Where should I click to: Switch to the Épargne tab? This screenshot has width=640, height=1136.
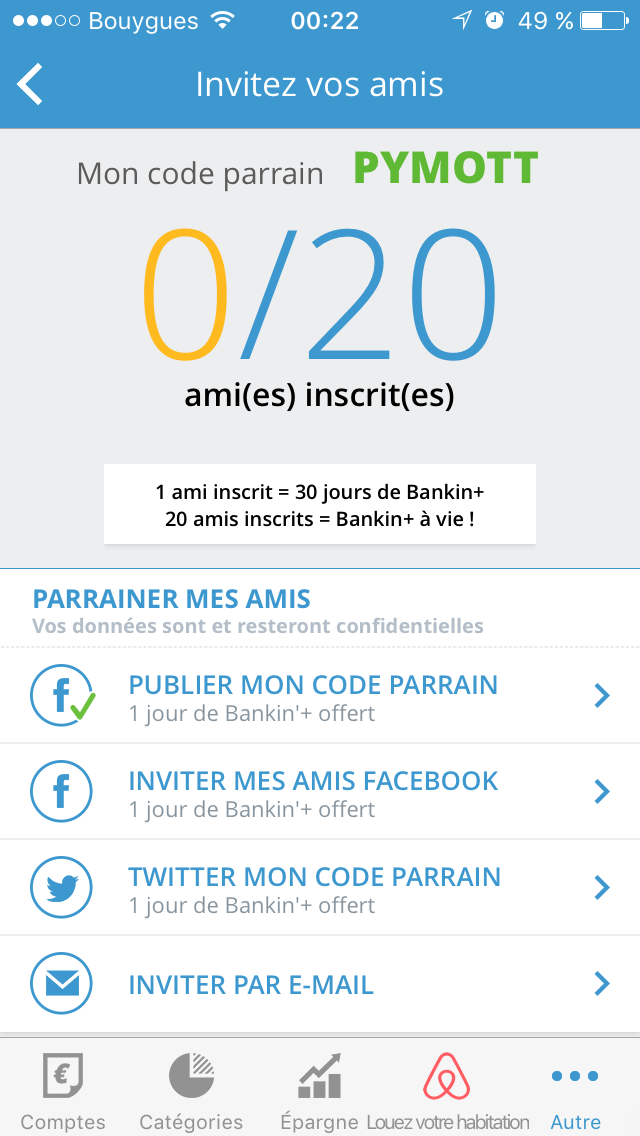pyautogui.click(x=319, y=1090)
